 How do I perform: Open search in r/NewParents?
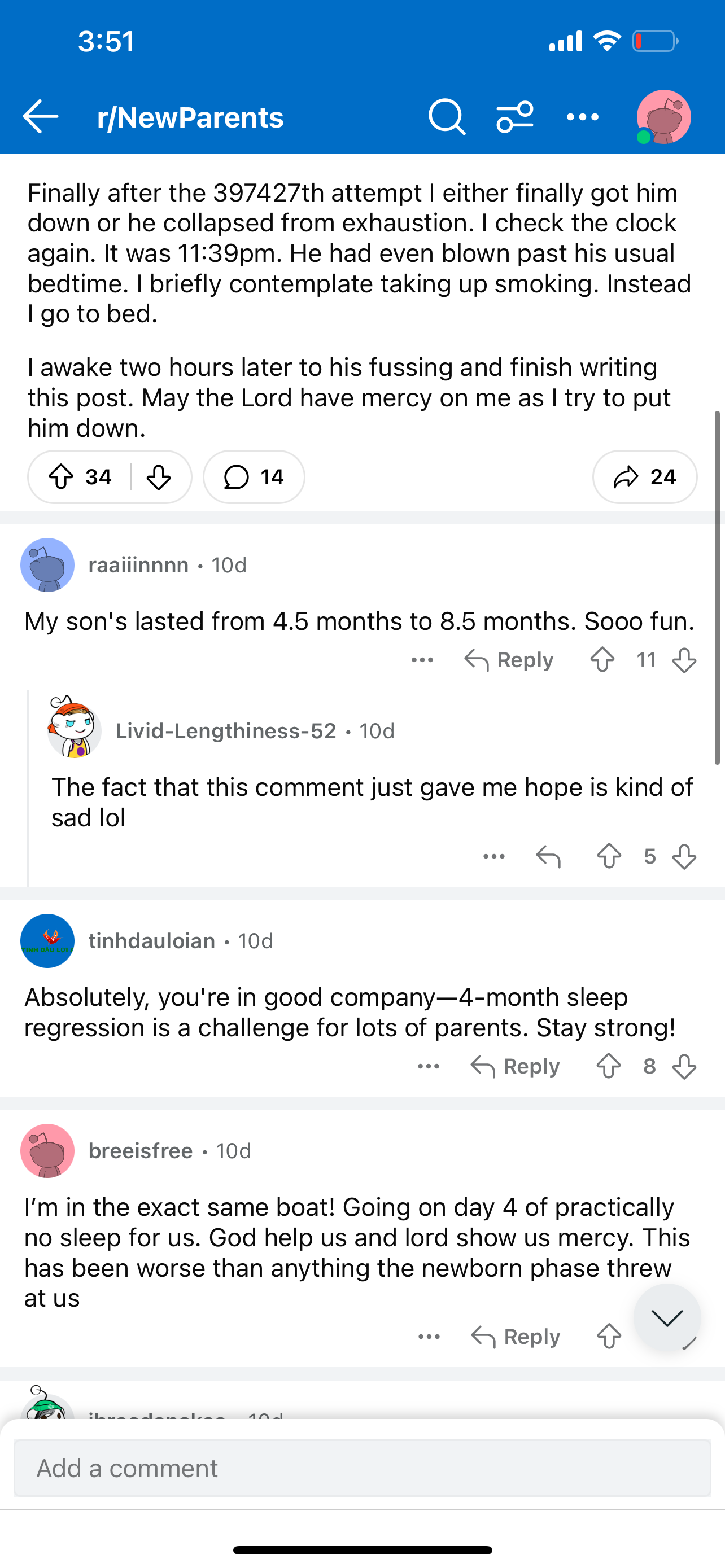[447, 116]
